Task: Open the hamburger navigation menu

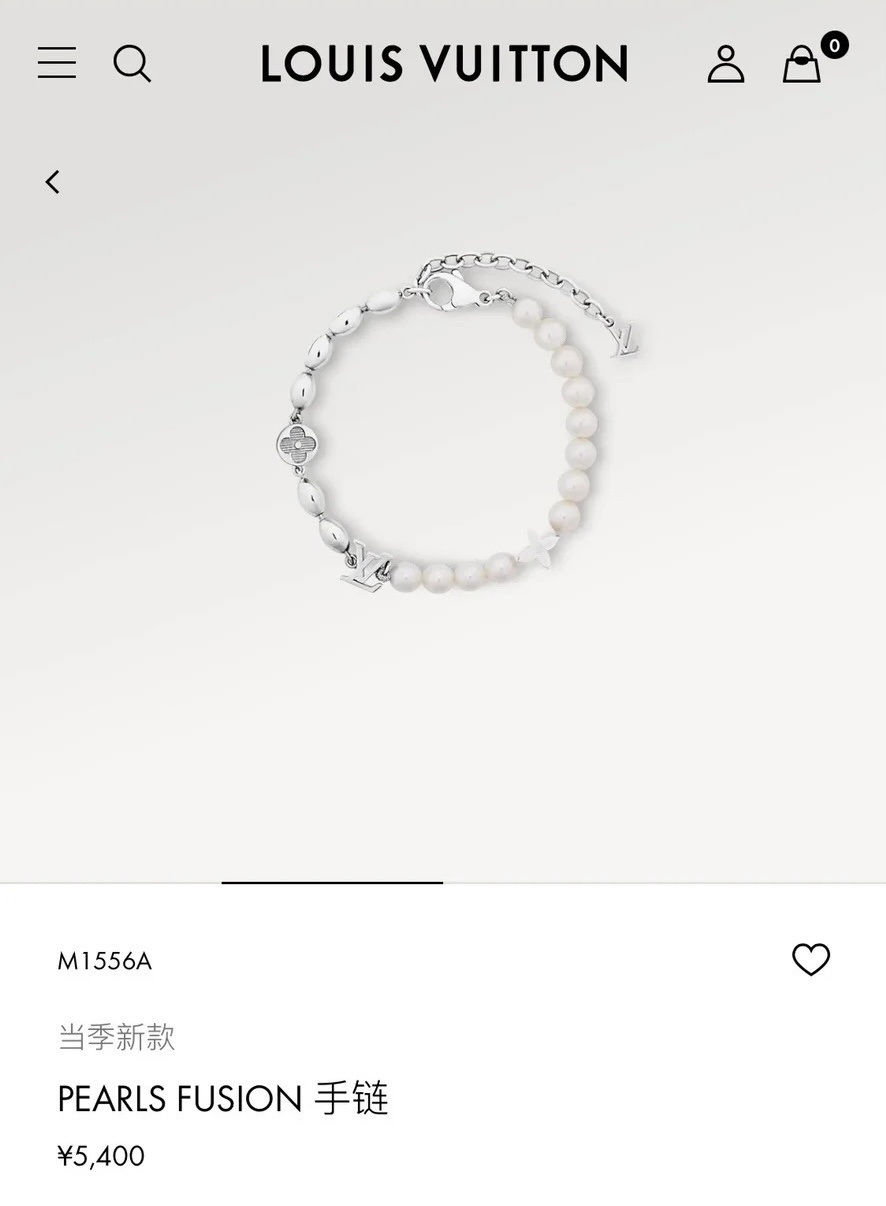Action: [57, 64]
